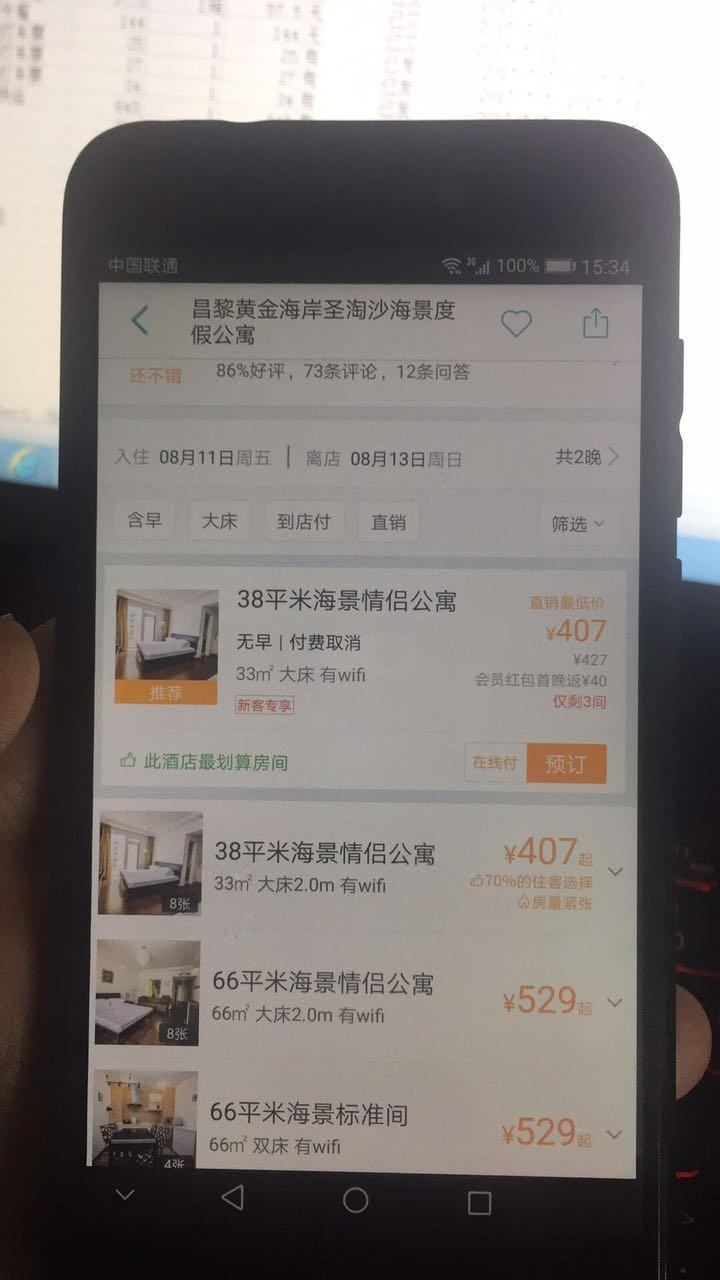Expand the 38平米海景情侣公寓 row priced ¥407
720x1280 pixels.
(615, 871)
